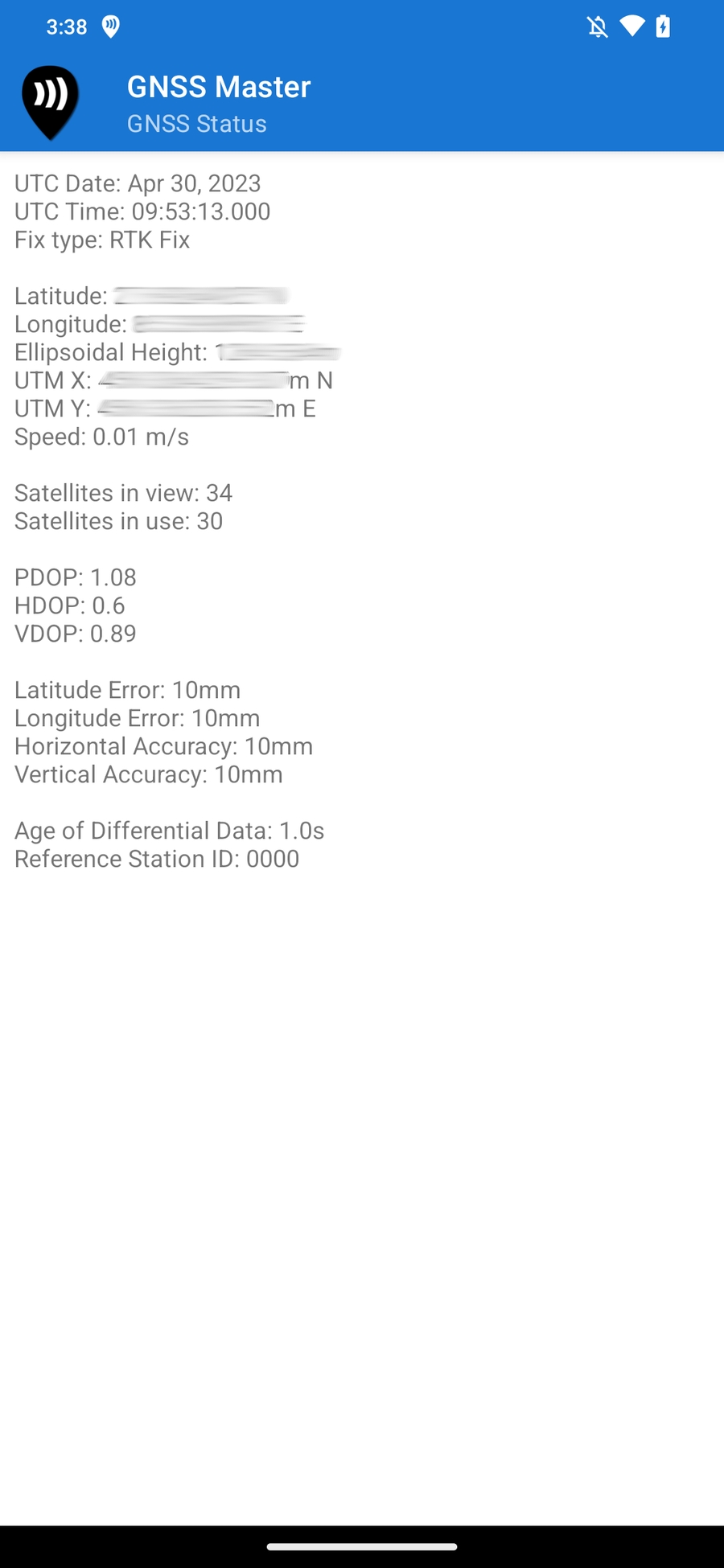This screenshot has height=1568, width=724.
Task: Tap the blurred Latitude value to reveal it
Action: coord(203,295)
